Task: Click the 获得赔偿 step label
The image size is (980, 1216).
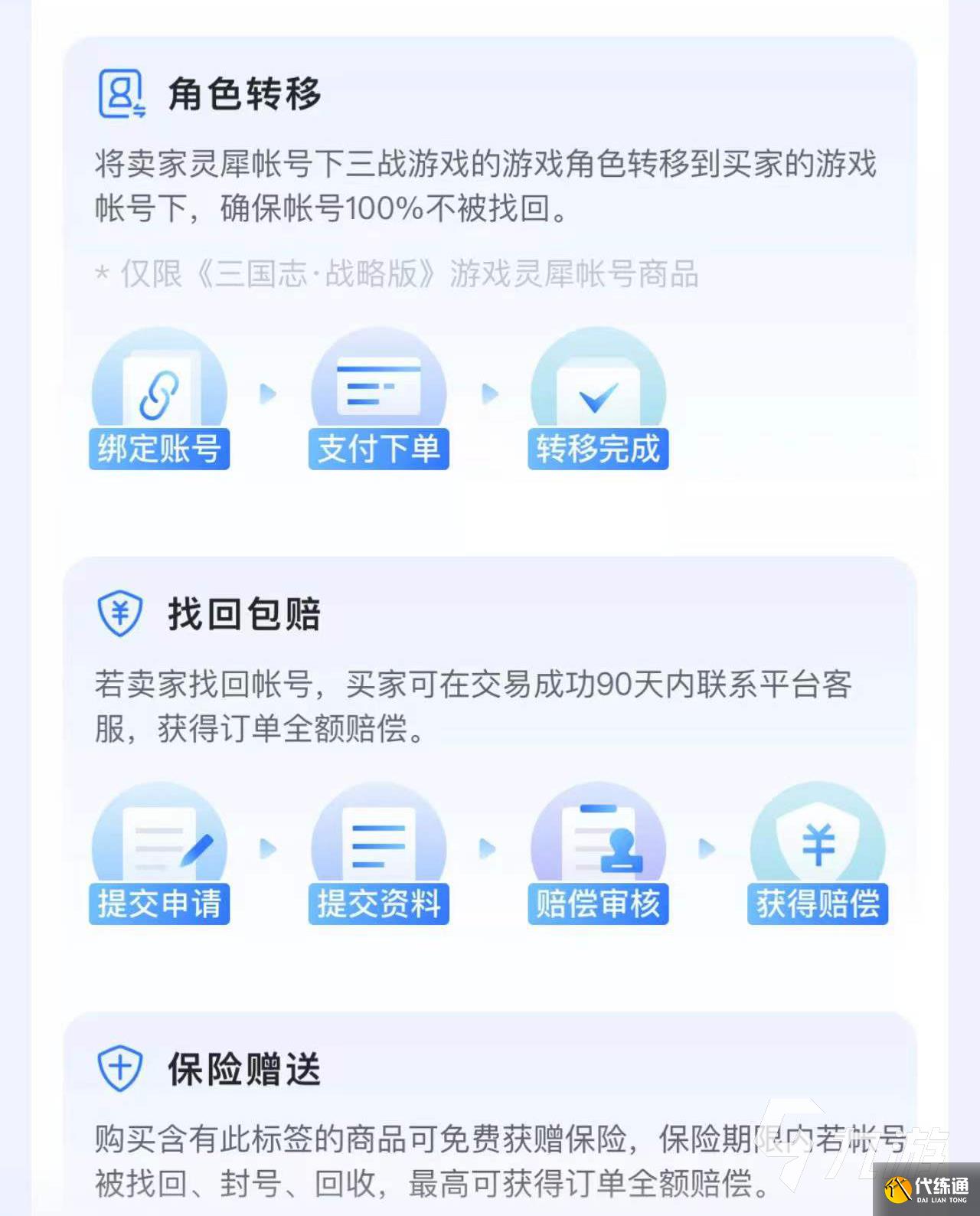Action: coord(818,904)
